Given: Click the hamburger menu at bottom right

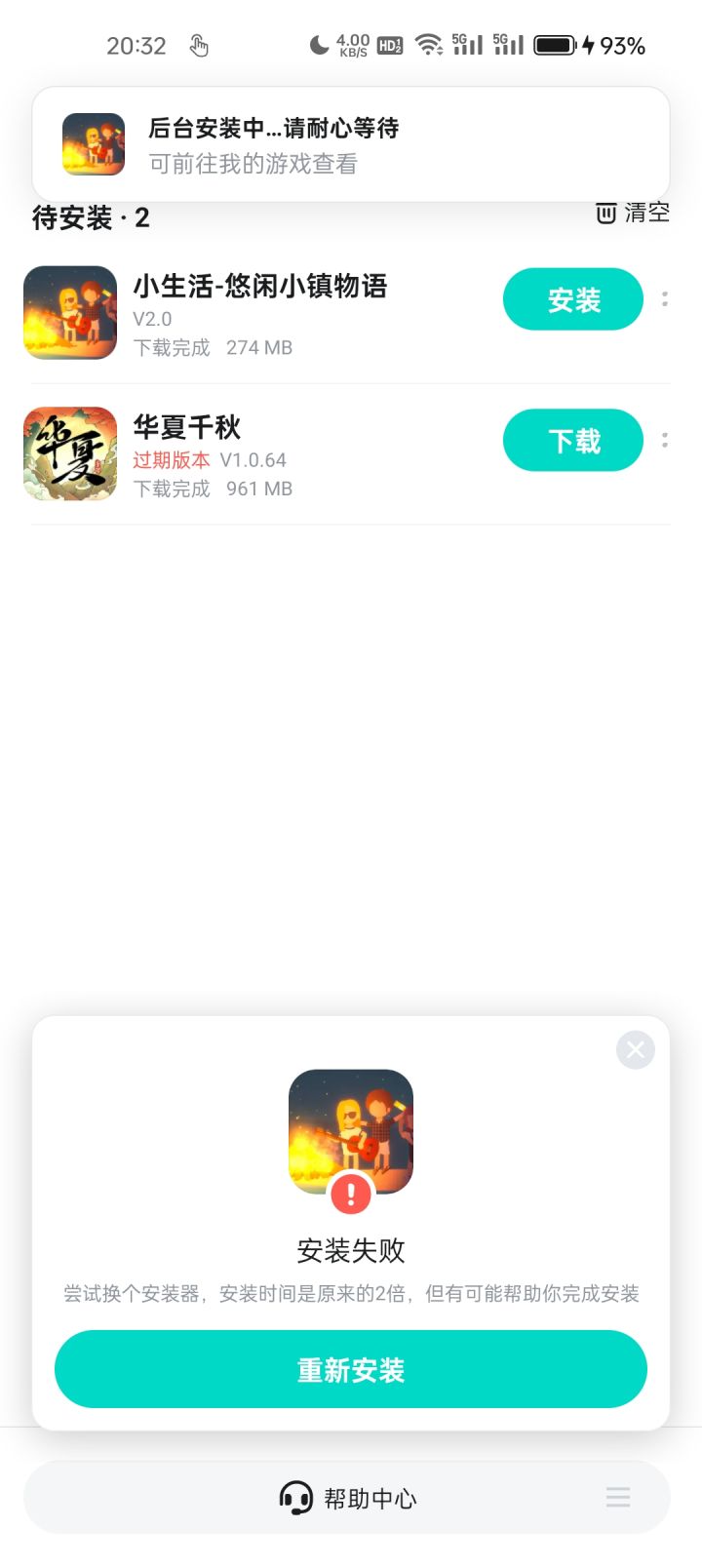Looking at the screenshot, I should click(617, 1498).
